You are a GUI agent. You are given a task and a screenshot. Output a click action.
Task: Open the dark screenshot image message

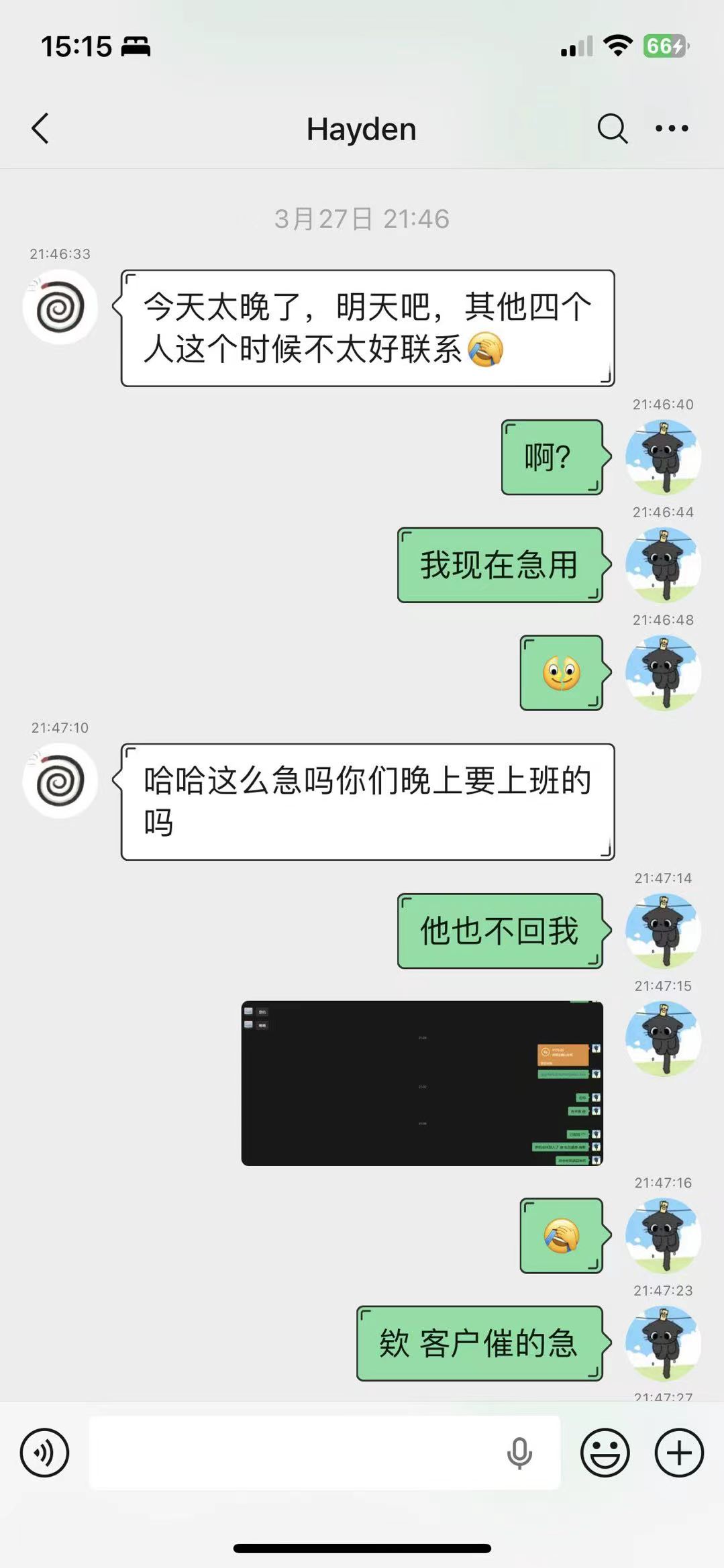422,1083
